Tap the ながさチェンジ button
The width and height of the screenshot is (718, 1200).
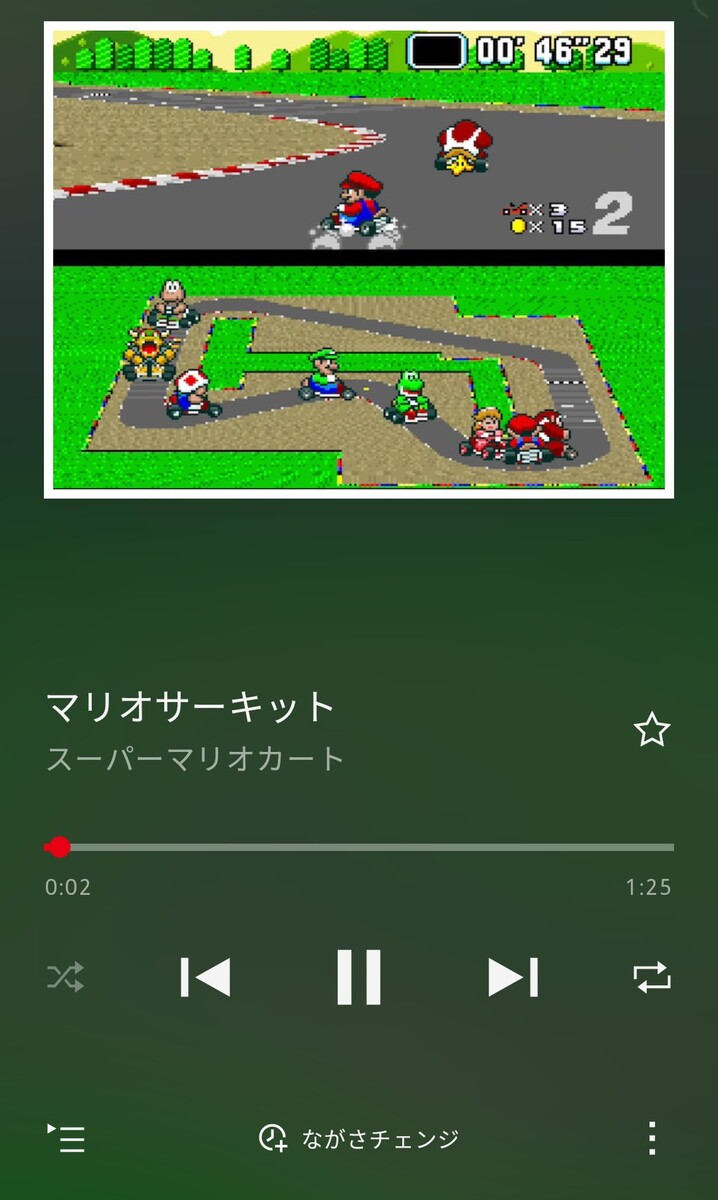coord(359,1138)
